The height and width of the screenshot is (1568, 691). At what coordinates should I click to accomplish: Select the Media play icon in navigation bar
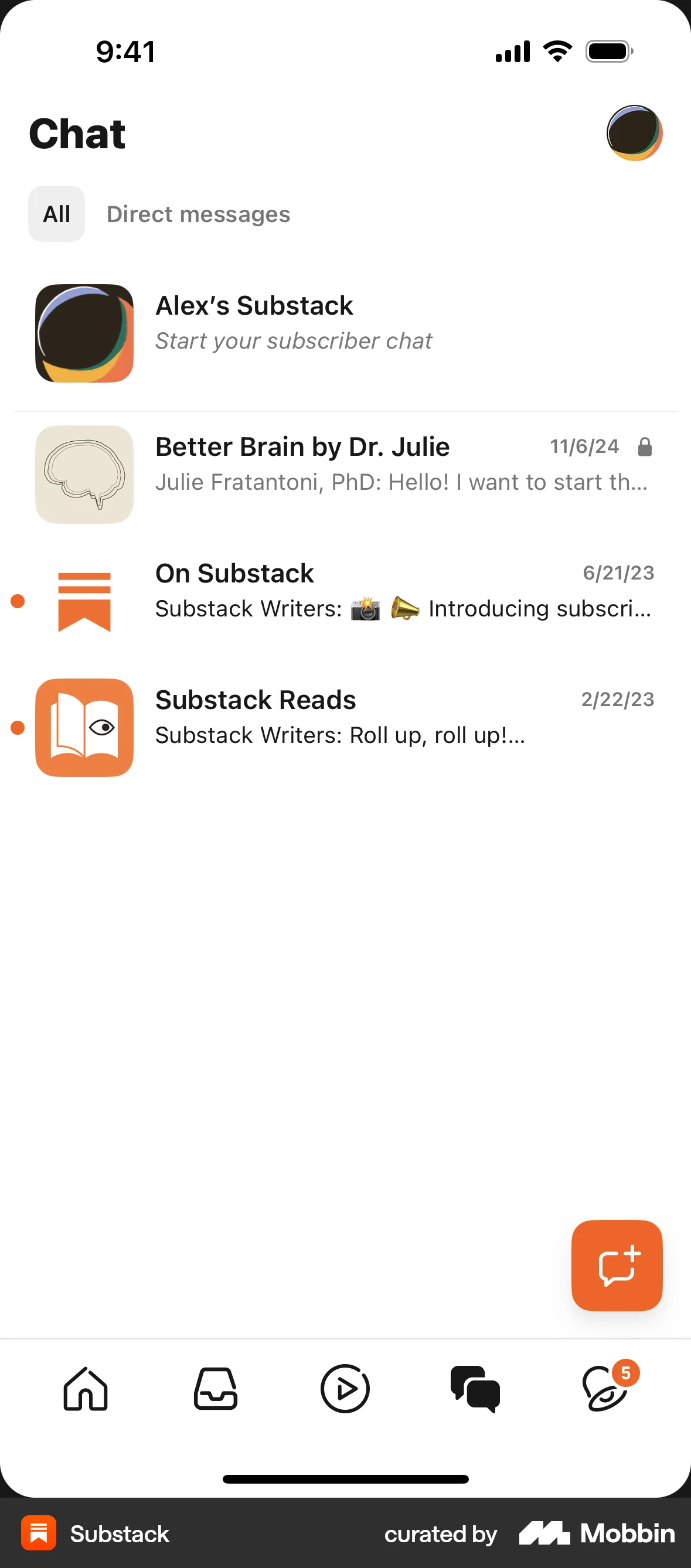pos(345,1390)
